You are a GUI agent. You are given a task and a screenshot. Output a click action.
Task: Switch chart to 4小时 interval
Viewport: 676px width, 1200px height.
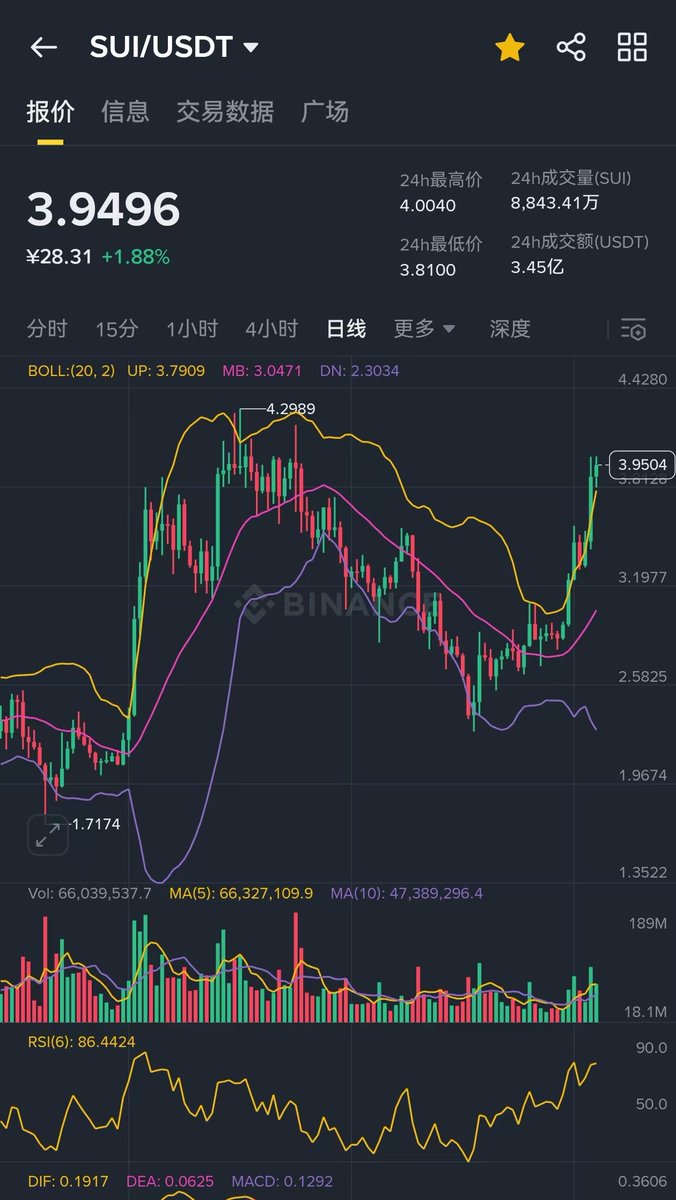click(x=272, y=328)
